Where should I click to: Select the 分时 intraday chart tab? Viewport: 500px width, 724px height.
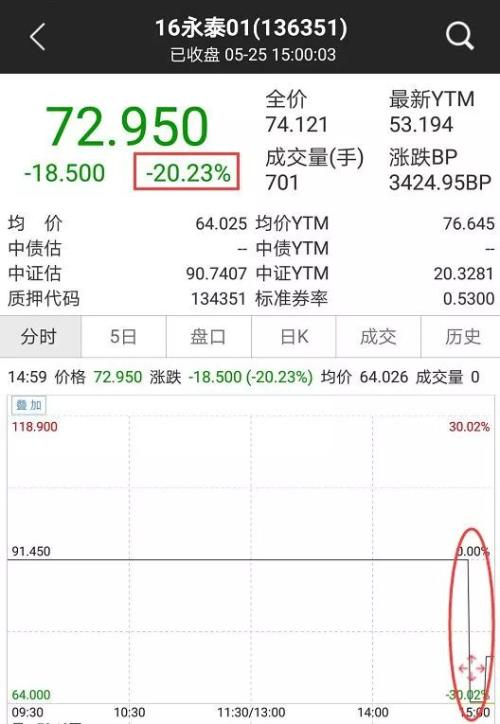[x=41, y=337]
